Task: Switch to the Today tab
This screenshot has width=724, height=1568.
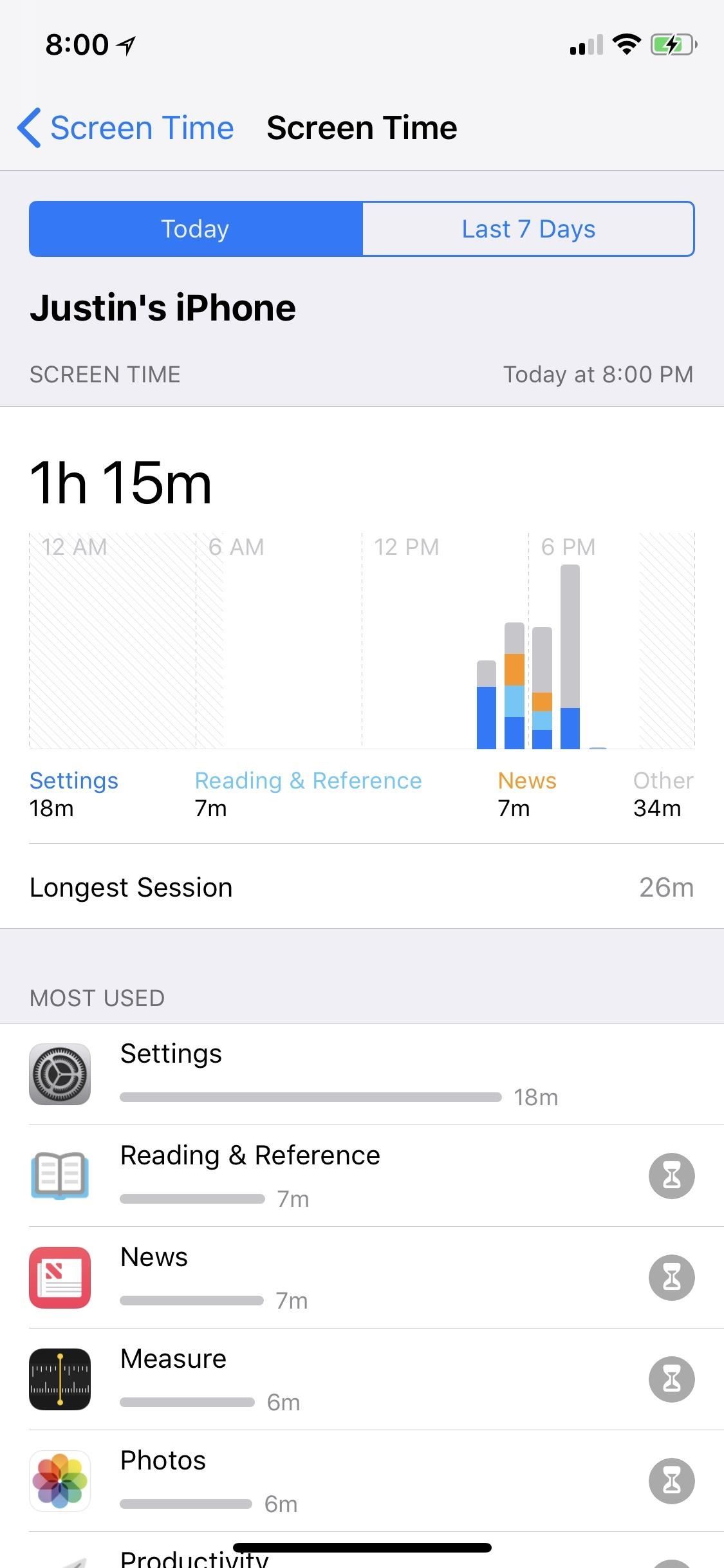Action: click(x=196, y=229)
